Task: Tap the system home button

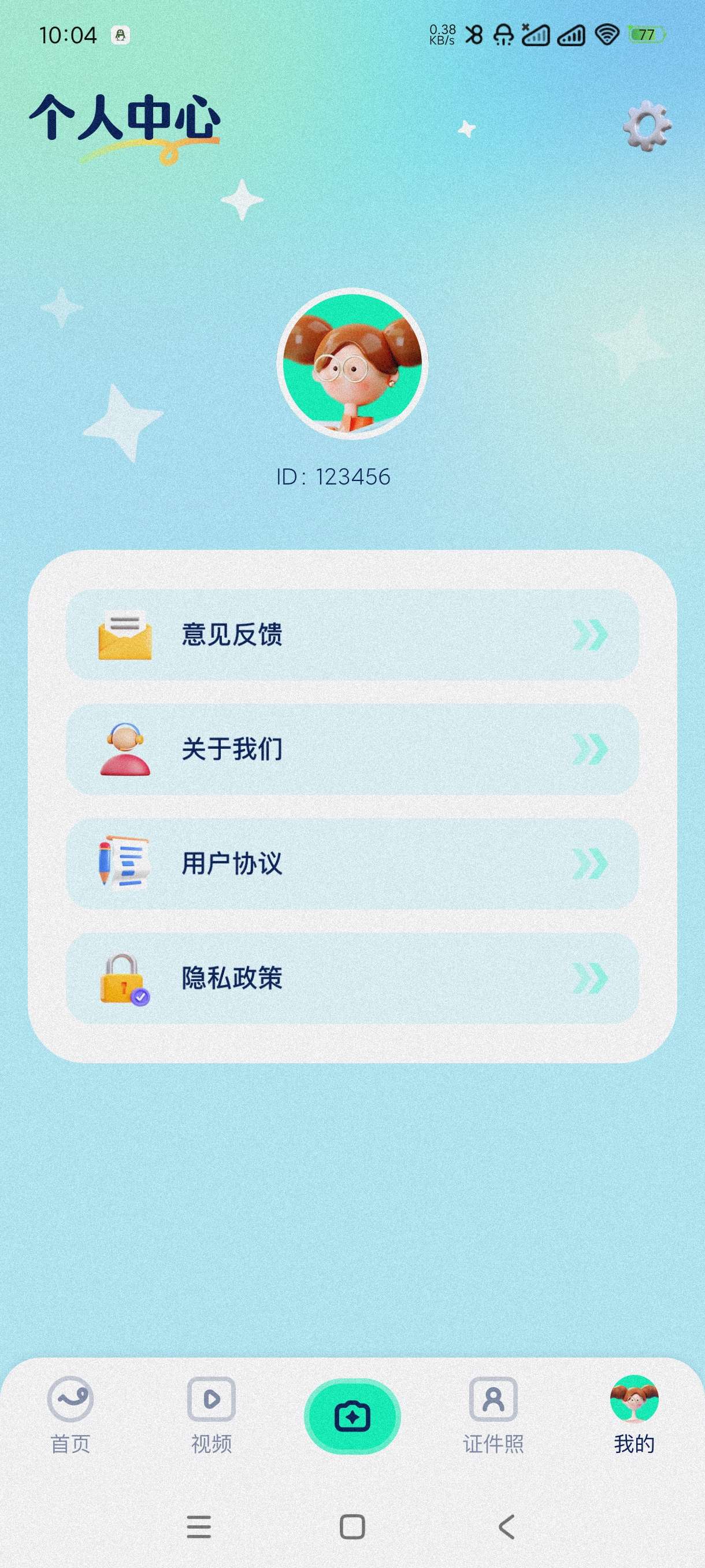Action: [352, 1526]
